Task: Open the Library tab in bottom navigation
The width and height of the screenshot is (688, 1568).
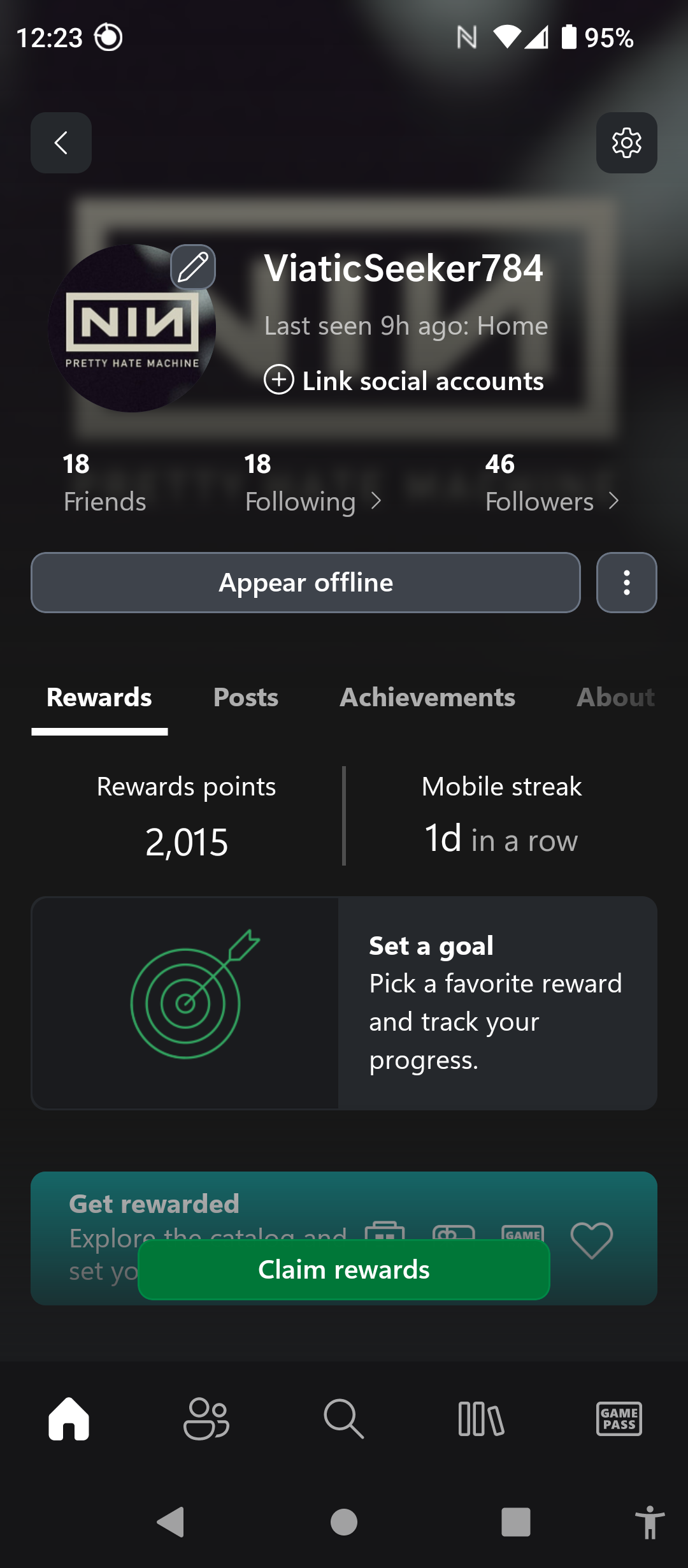Action: click(482, 1419)
